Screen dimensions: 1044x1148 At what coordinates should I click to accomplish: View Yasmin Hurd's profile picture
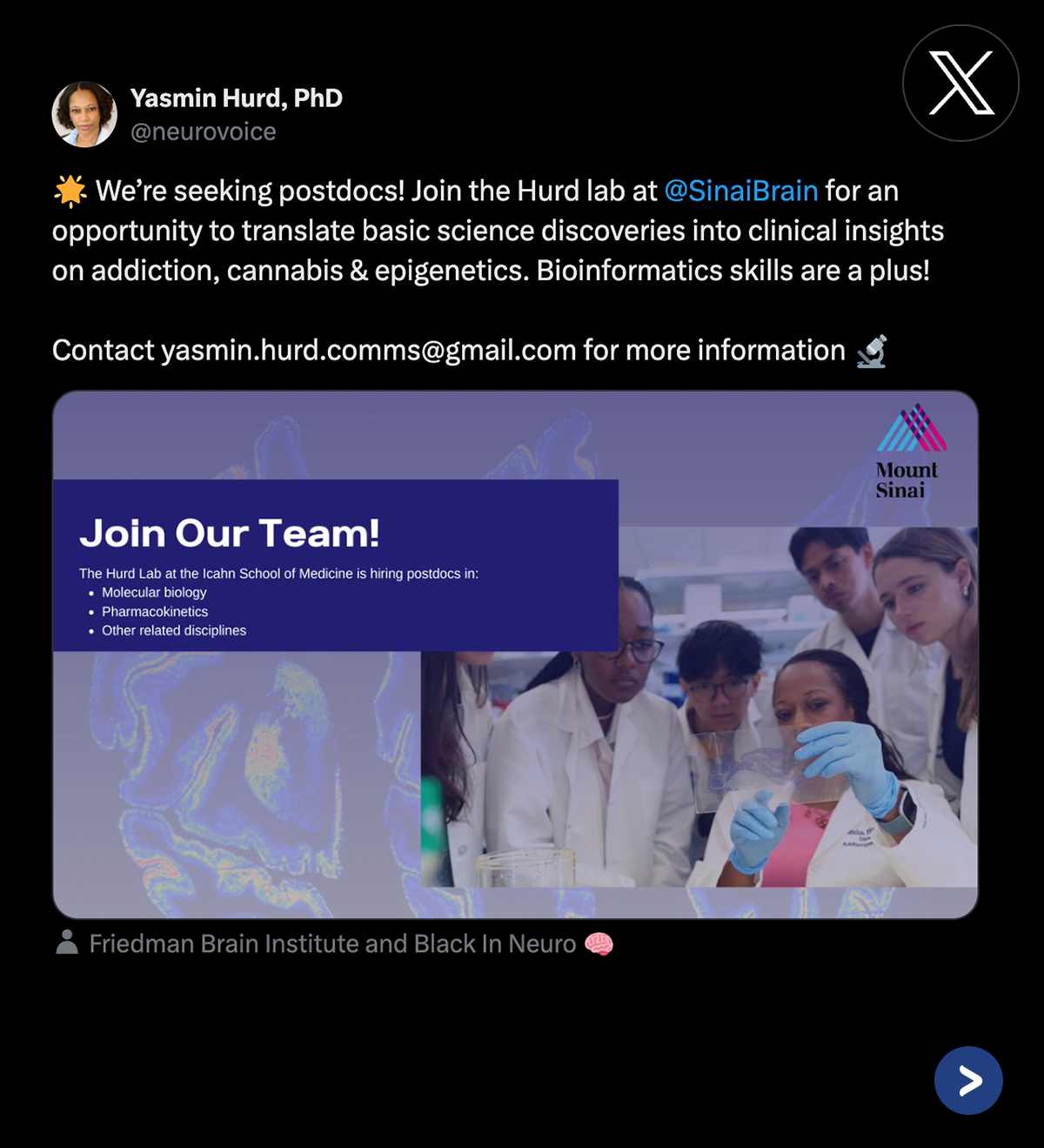84,114
